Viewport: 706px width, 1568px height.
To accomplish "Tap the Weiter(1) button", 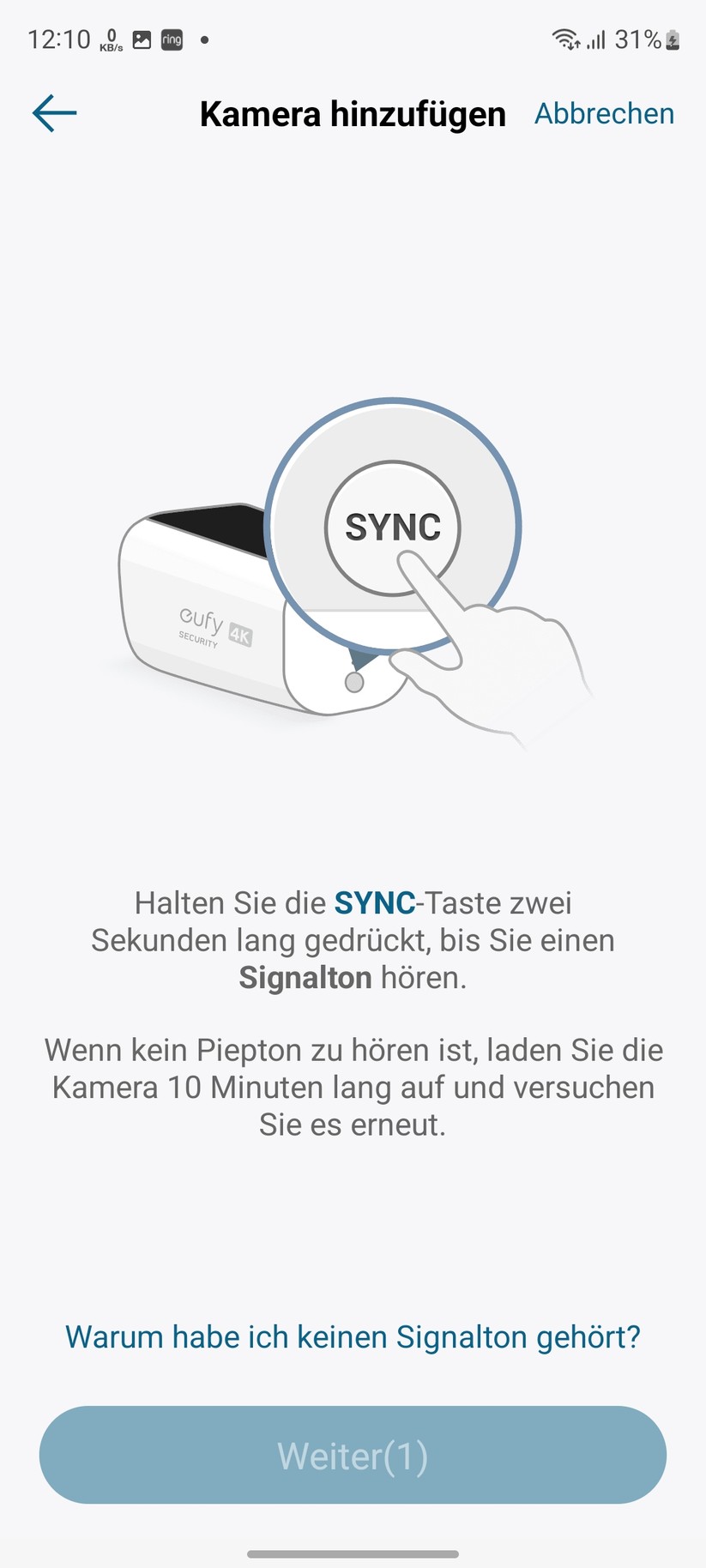I will tap(353, 1456).
